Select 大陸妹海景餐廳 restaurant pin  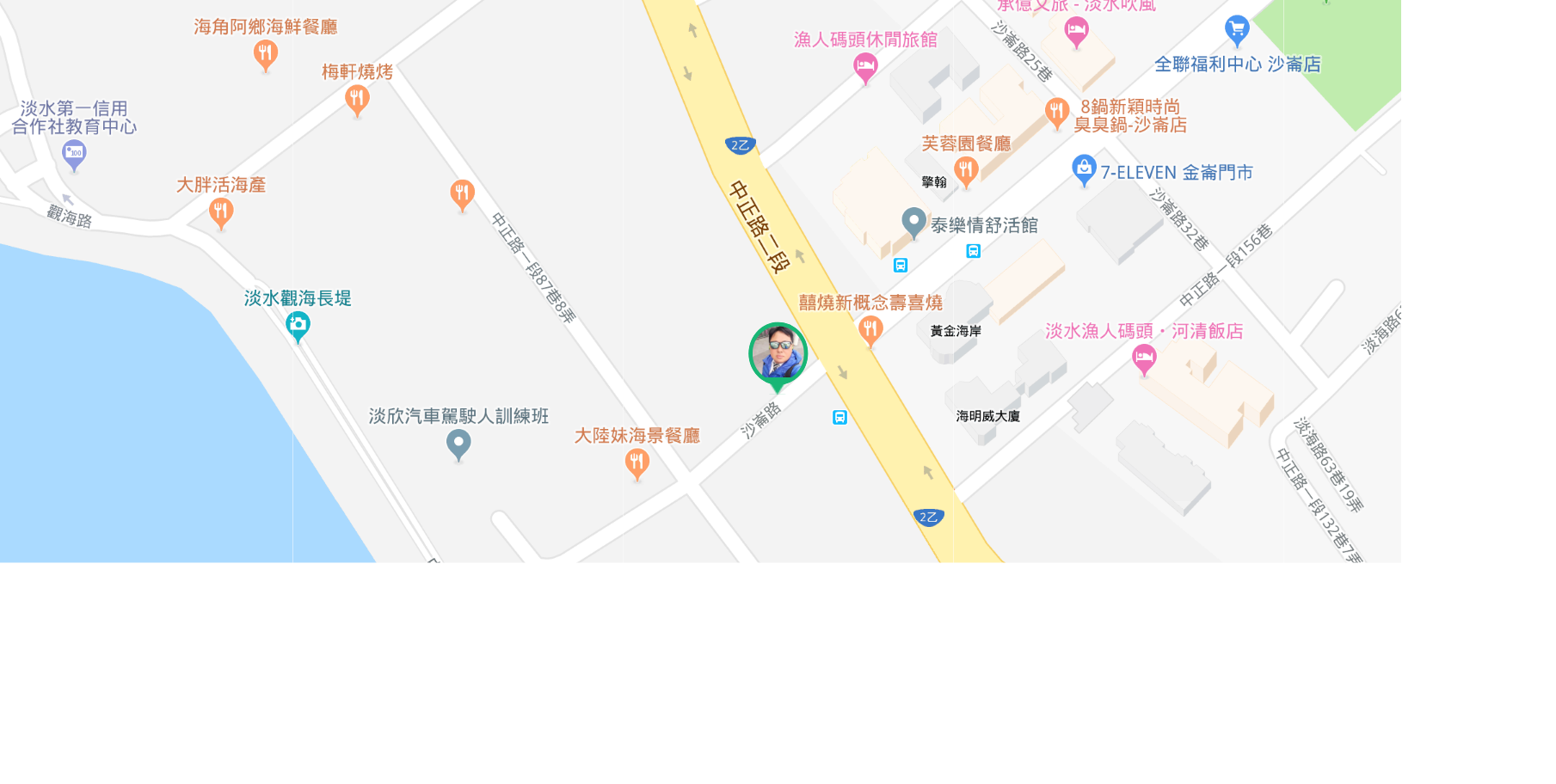pos(637,463)
